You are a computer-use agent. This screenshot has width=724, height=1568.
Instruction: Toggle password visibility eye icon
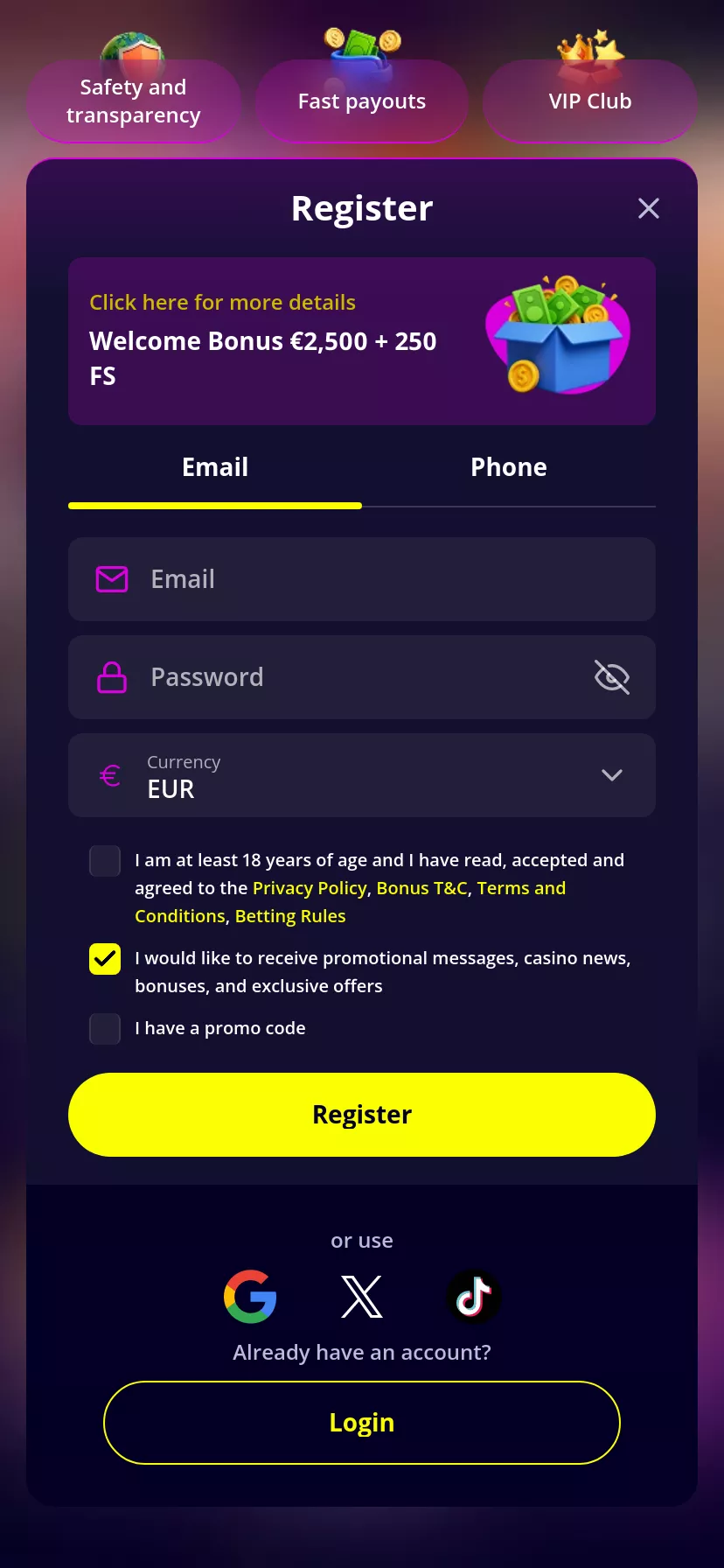pos(612,677)
